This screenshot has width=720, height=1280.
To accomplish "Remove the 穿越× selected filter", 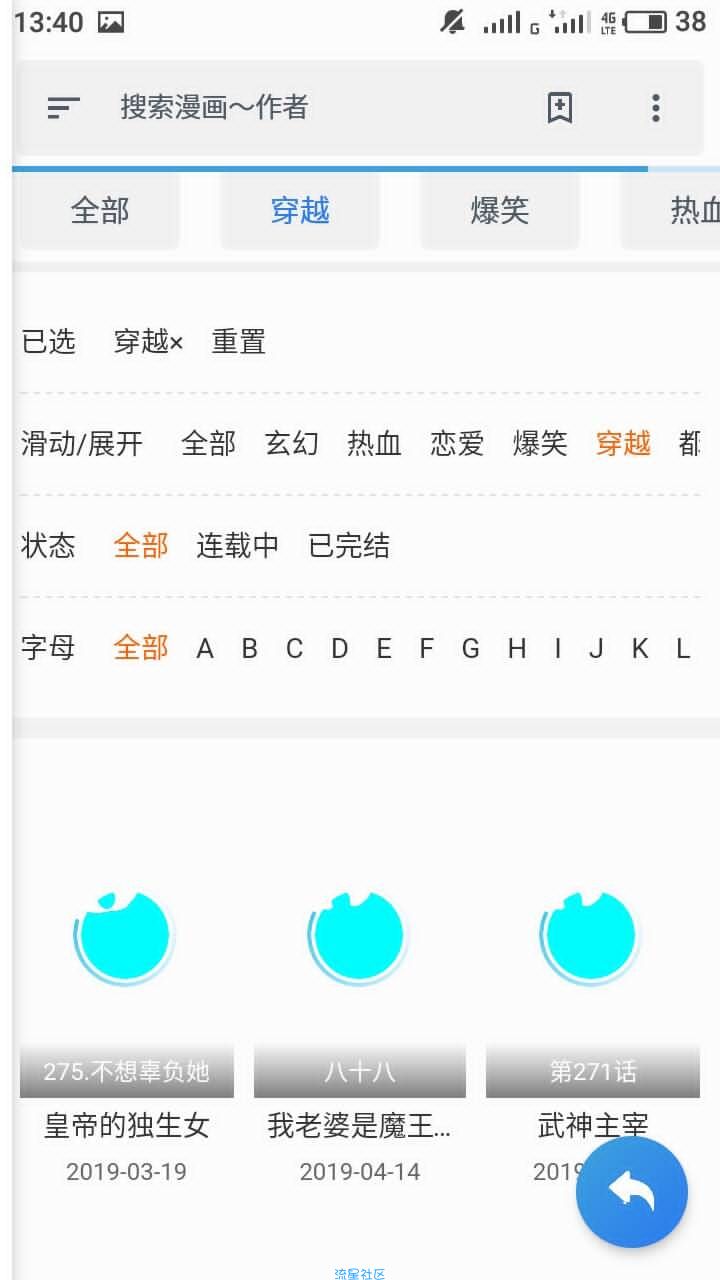I will tap(148, 342).
